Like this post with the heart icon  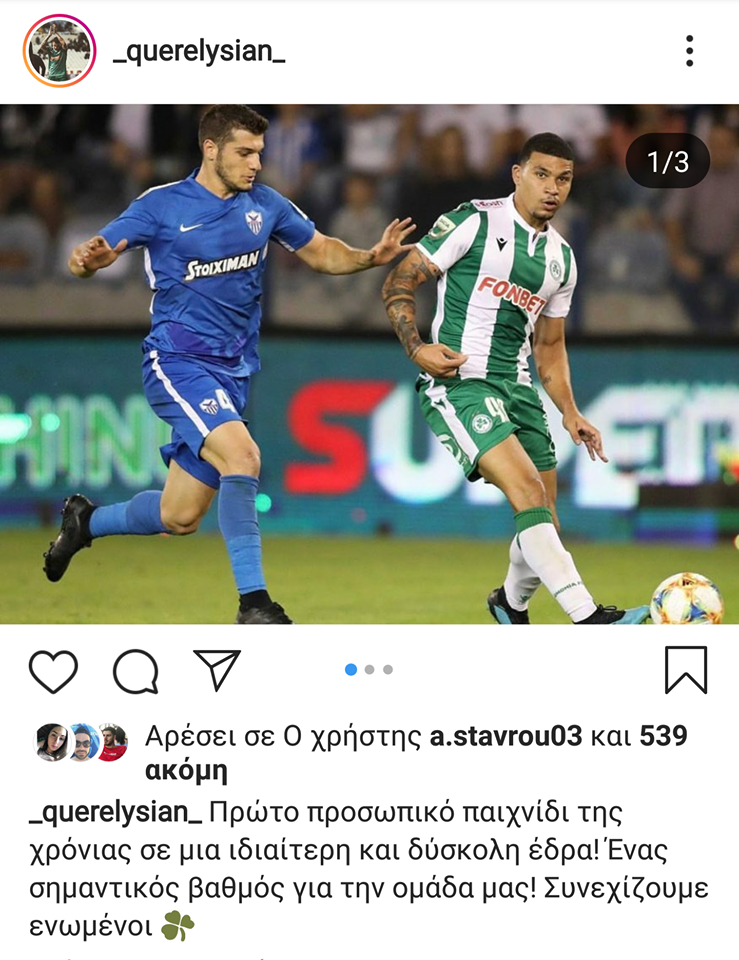[x=53, y=671]
